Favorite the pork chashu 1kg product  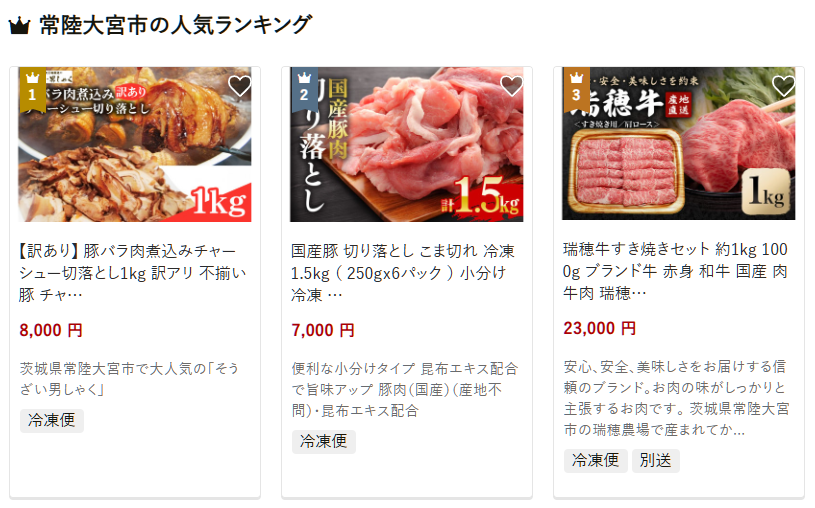click(x=239, y=87)
